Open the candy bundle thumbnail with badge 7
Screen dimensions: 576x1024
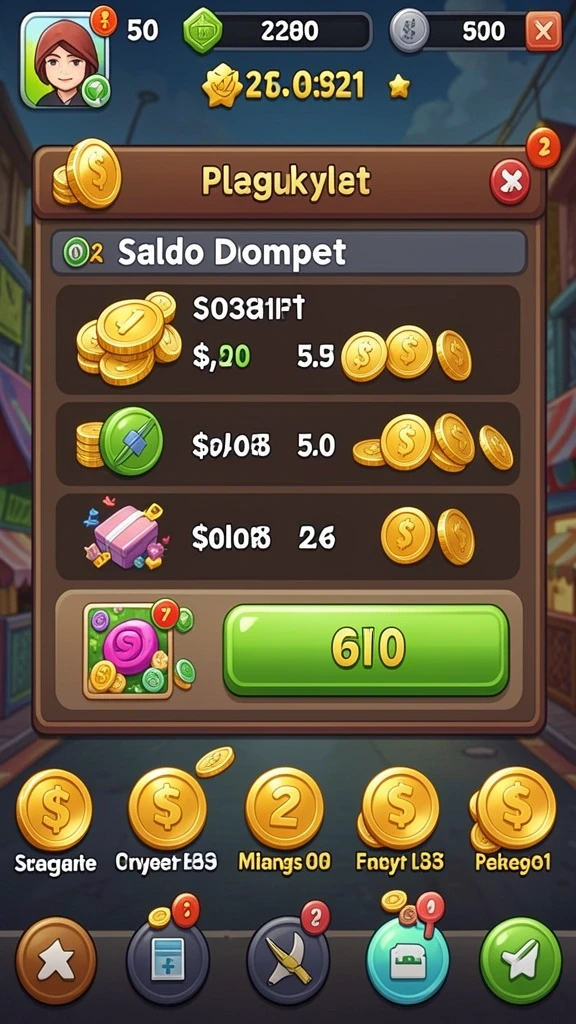pos(129,649)
